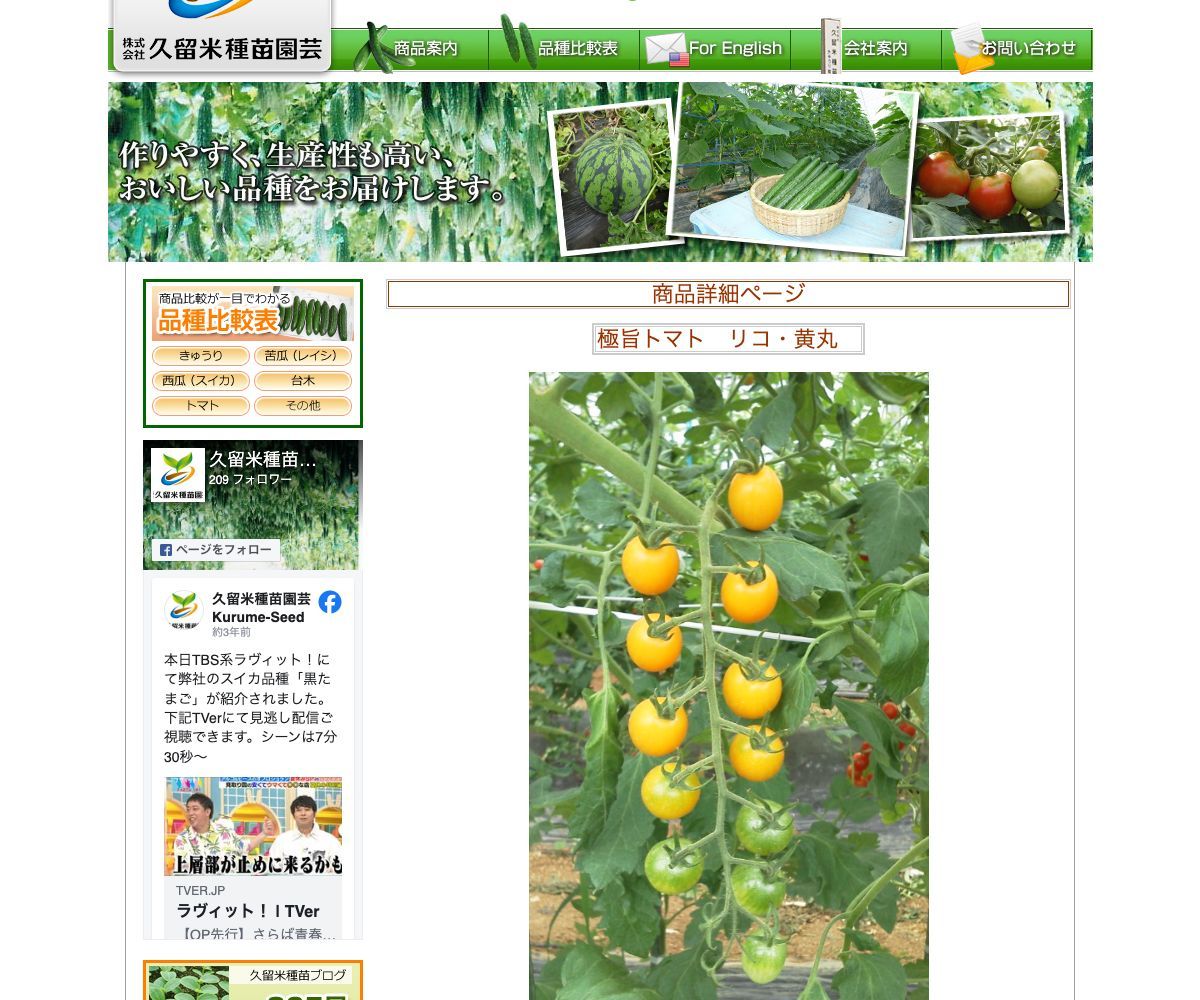Open the 品種比較表 navigation tab

tap(564, 49)
